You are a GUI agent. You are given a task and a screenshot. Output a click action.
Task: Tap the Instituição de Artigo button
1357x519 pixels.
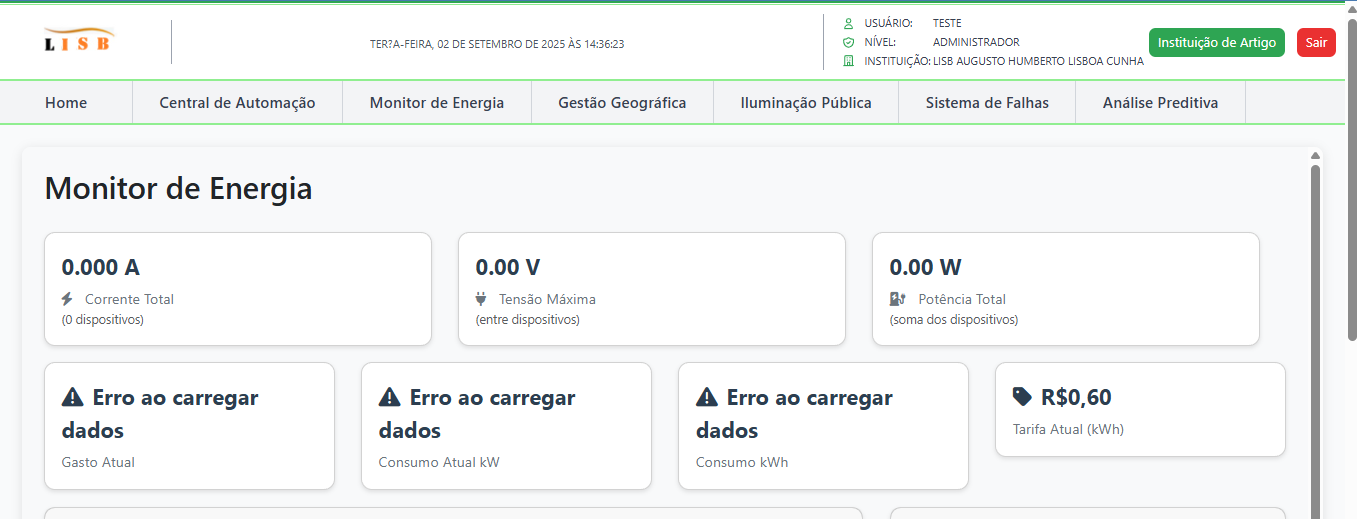(1216, 42)
